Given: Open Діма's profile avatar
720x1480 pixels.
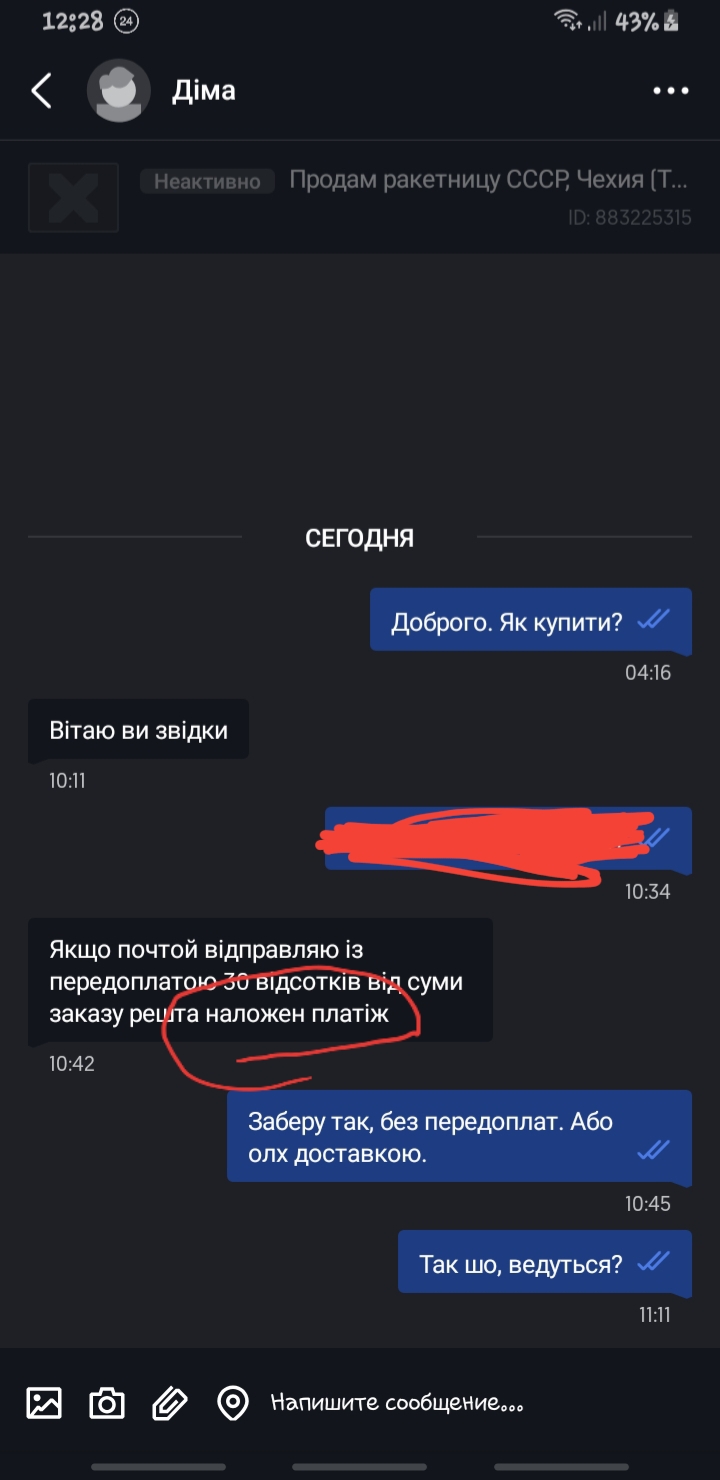Looking at the screenshot, I should pyautogui.click(x=118, y=91).
